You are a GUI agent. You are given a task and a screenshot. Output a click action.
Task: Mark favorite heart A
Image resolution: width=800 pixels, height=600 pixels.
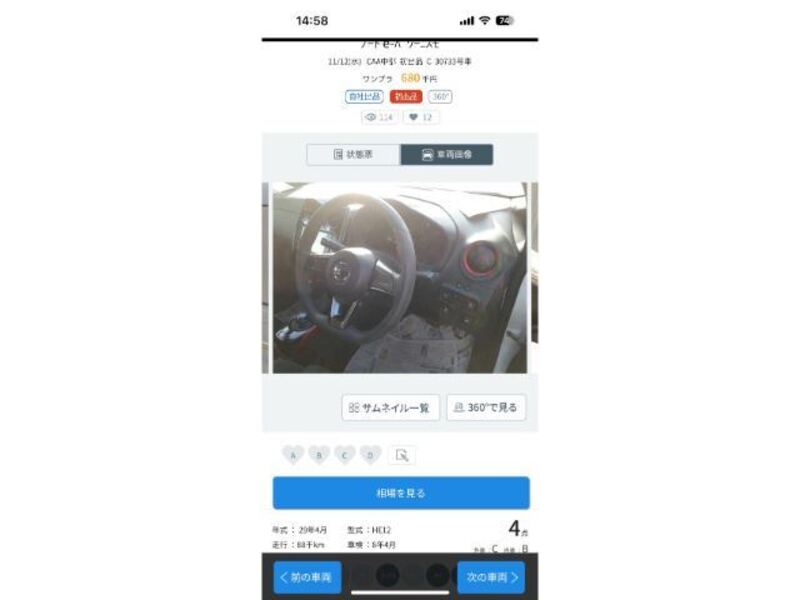pos(292,455)
